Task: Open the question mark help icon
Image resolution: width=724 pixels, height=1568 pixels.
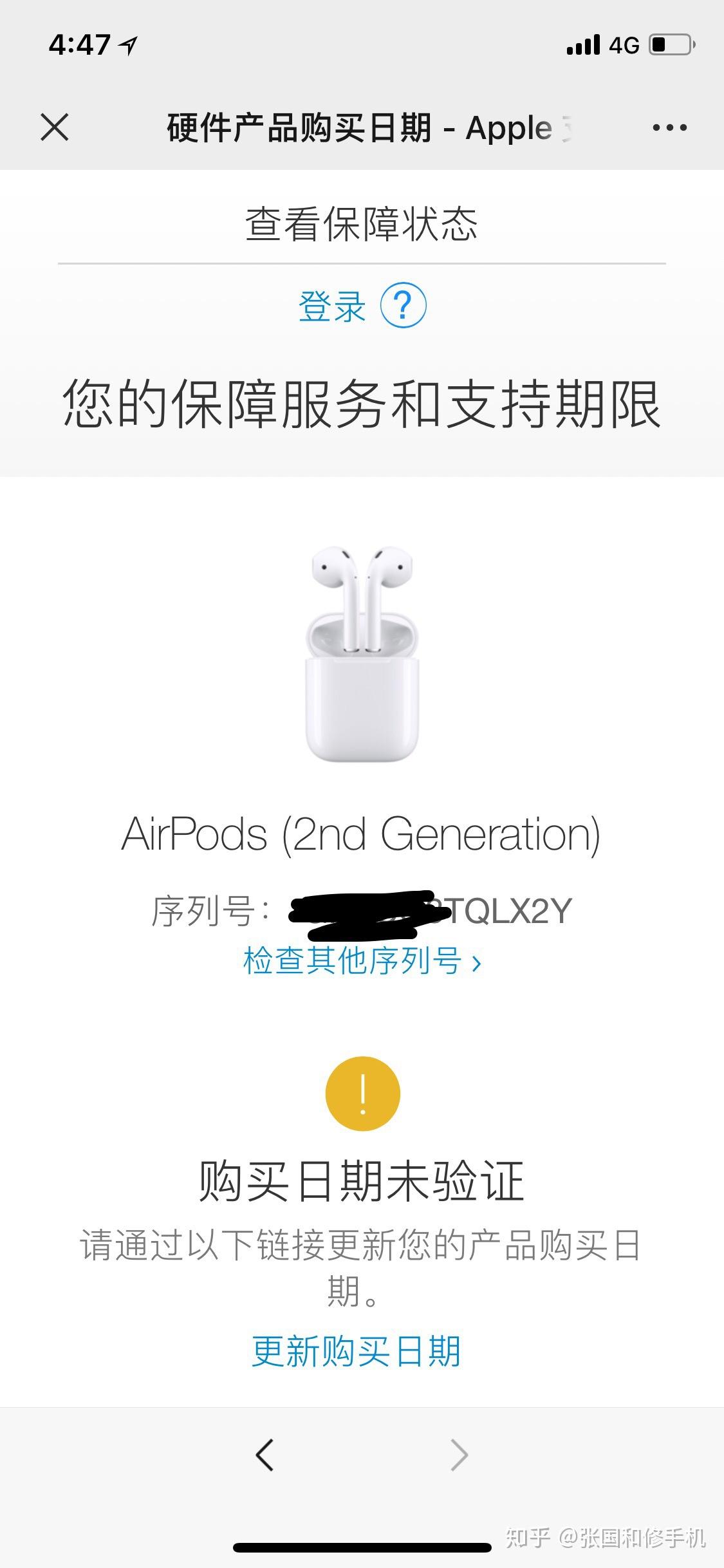Action: tap(403, 305)
